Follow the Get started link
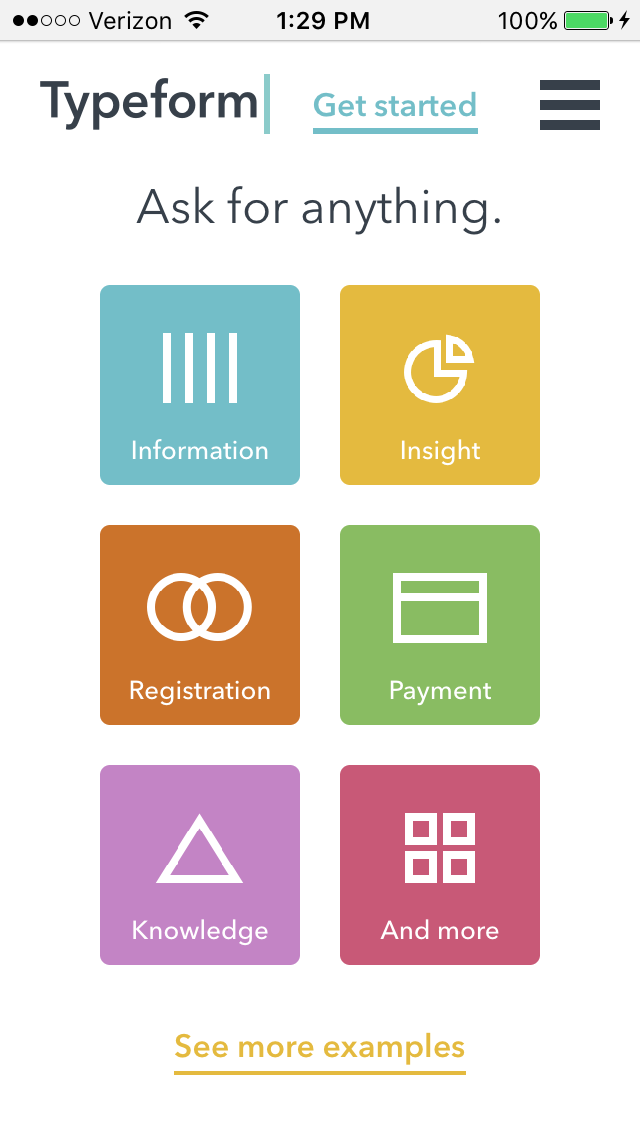Screen dimensions: 640x1136 395,106
